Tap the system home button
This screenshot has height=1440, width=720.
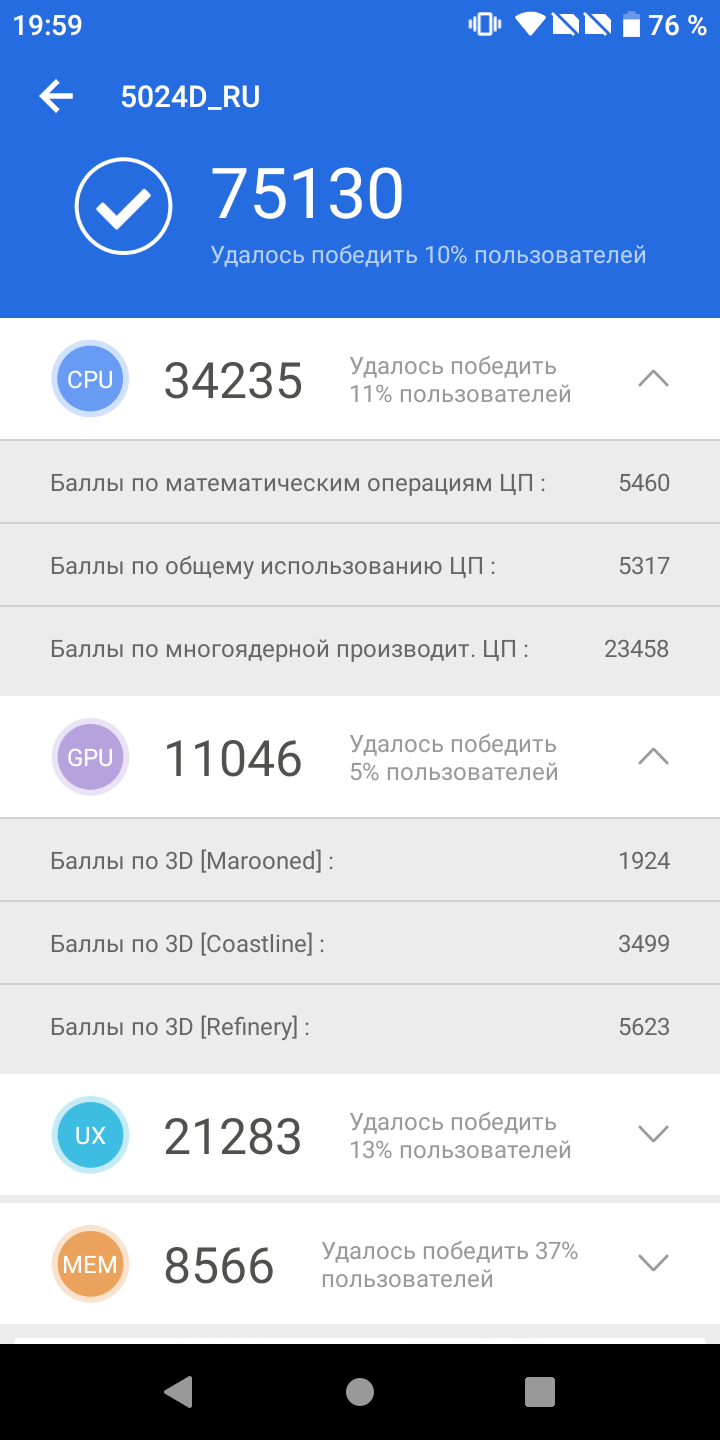pos(360,1392)
